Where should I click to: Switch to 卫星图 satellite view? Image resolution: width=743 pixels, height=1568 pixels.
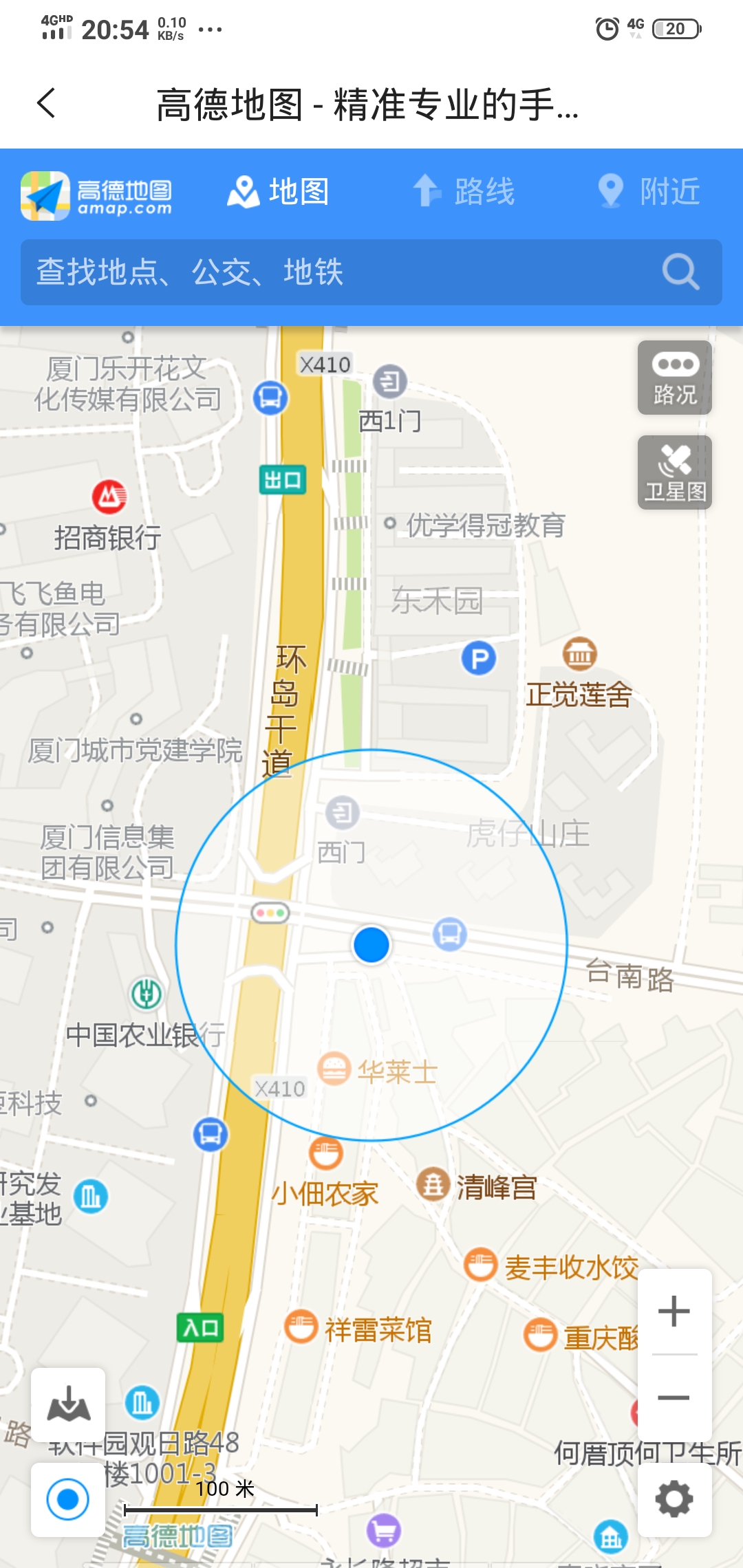[674, 472]
